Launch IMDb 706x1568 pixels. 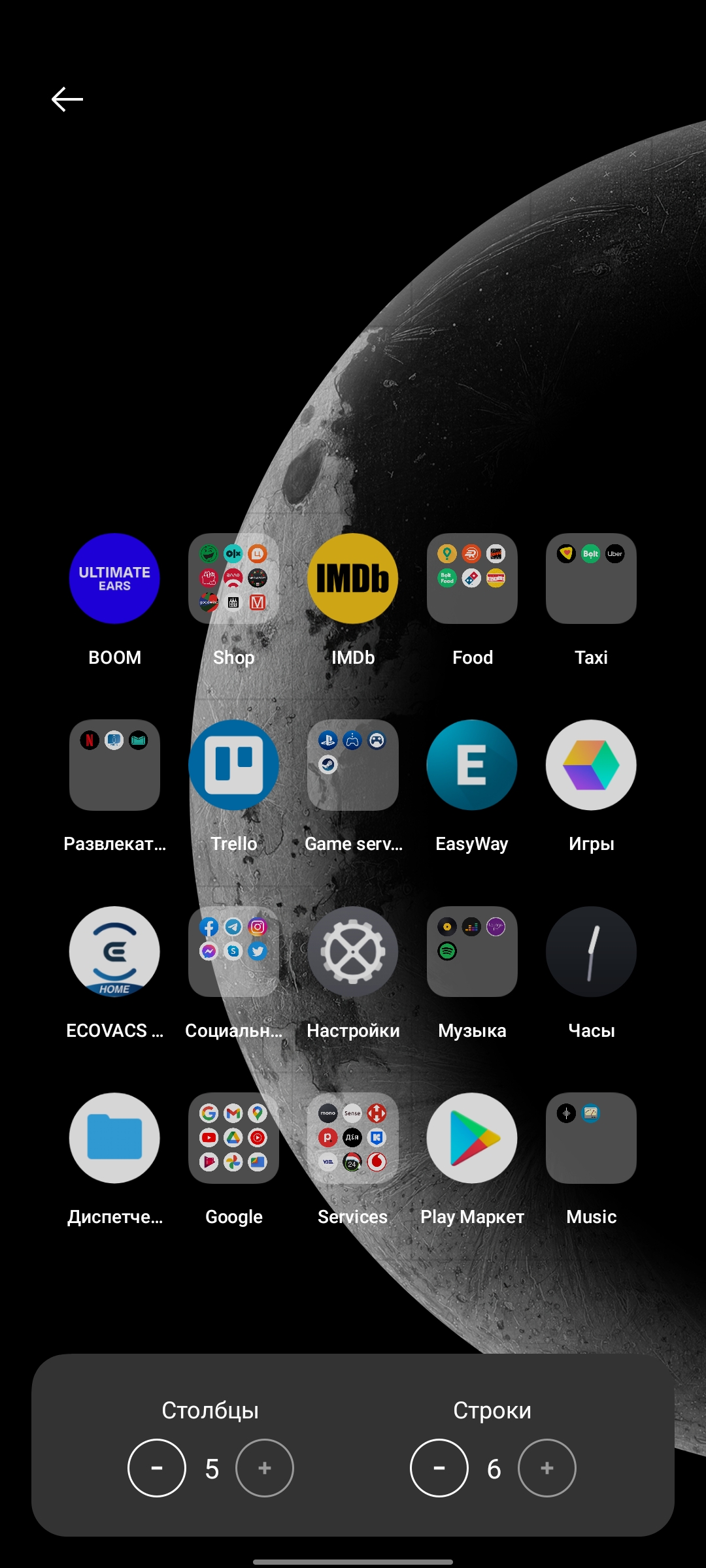click(x=353, y=579)
